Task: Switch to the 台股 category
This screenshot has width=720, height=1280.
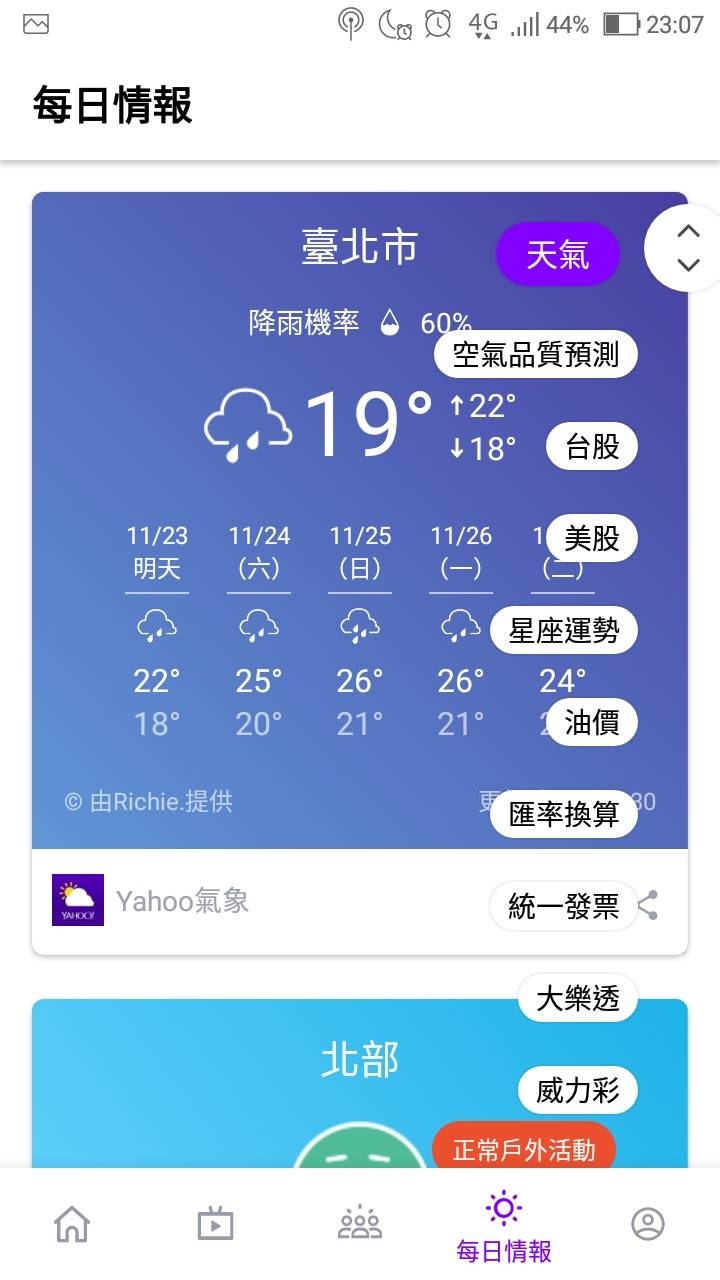Action: click(590, 446)
